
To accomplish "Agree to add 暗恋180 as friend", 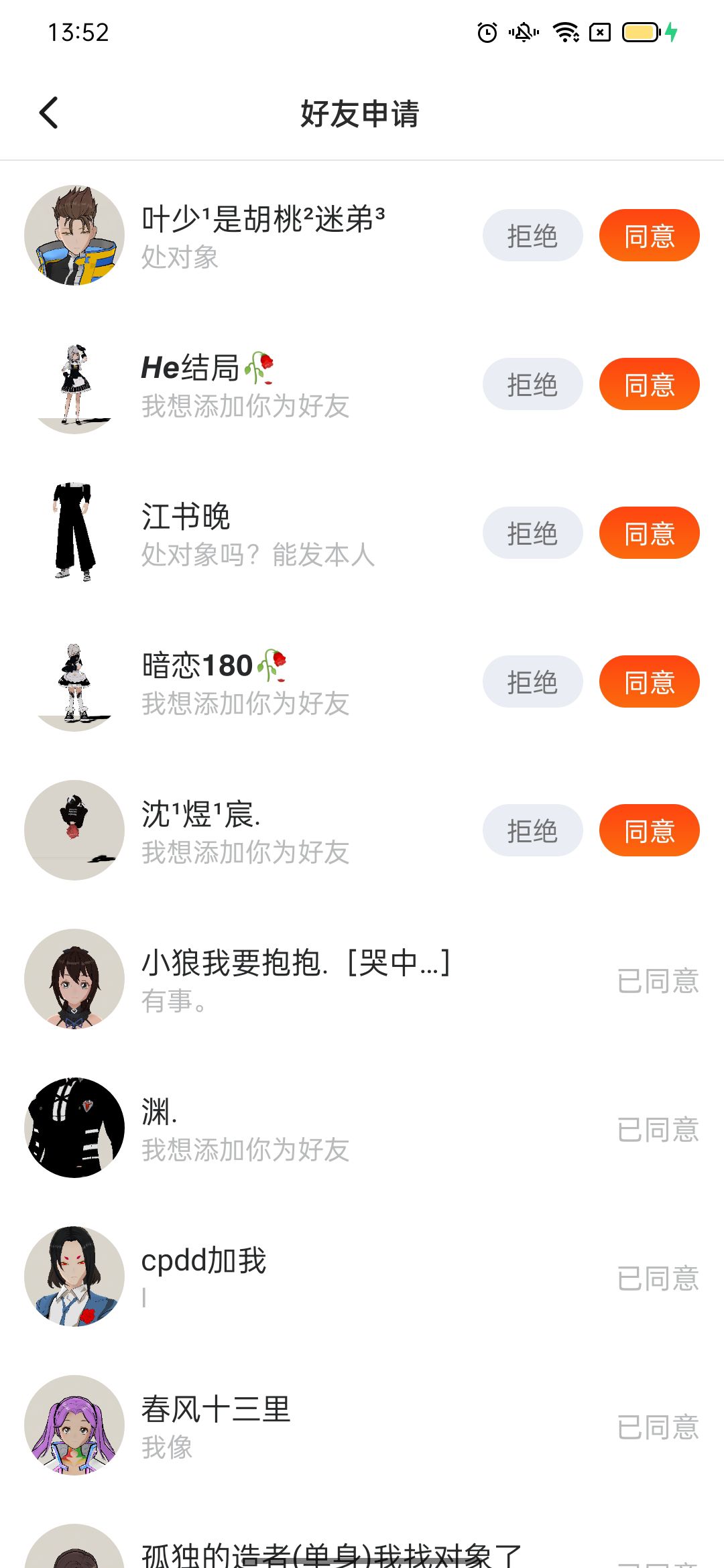I will pos(649,682).
